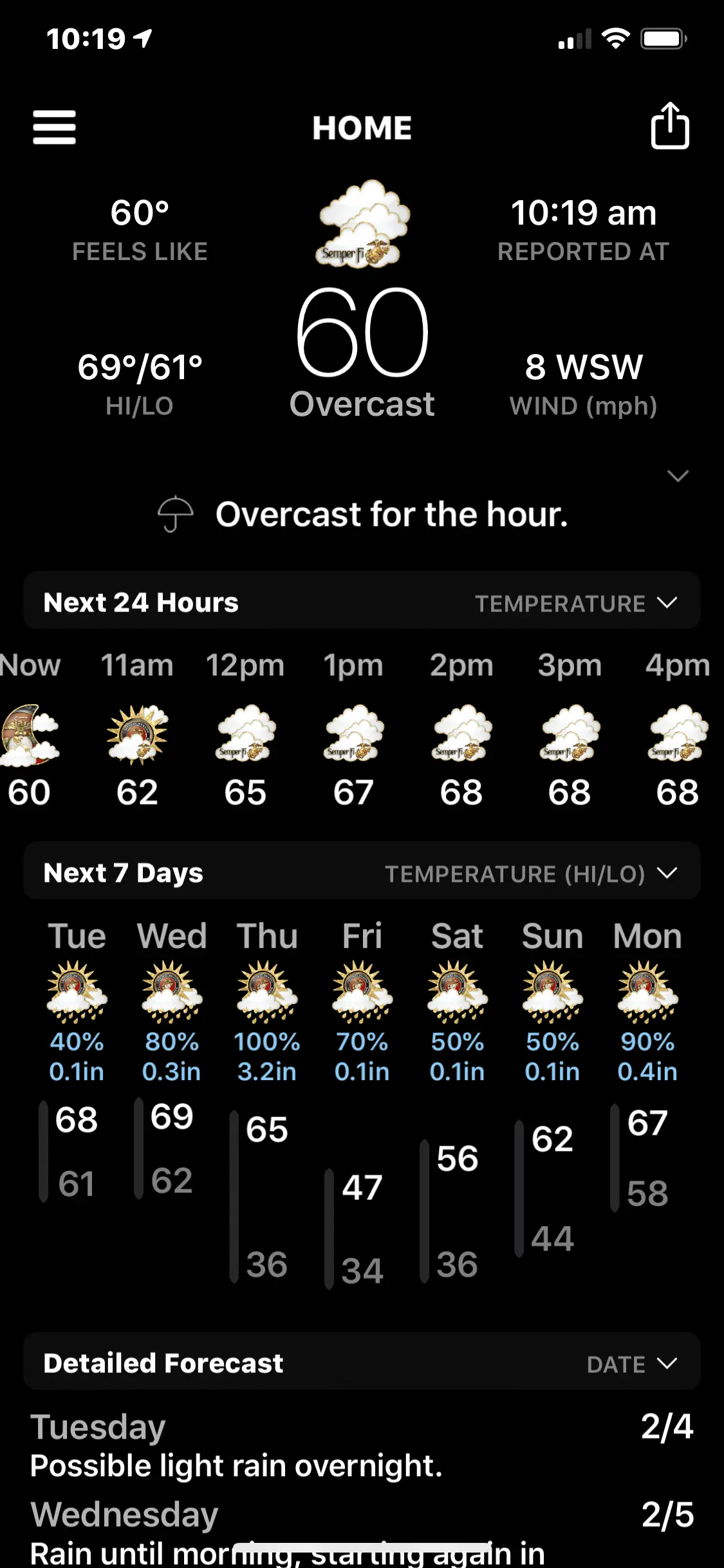724x1568 pixels.
Task: Change Next 7 Days TEMPERATURE (HI/LO) metric
Action: pos(530,873)
